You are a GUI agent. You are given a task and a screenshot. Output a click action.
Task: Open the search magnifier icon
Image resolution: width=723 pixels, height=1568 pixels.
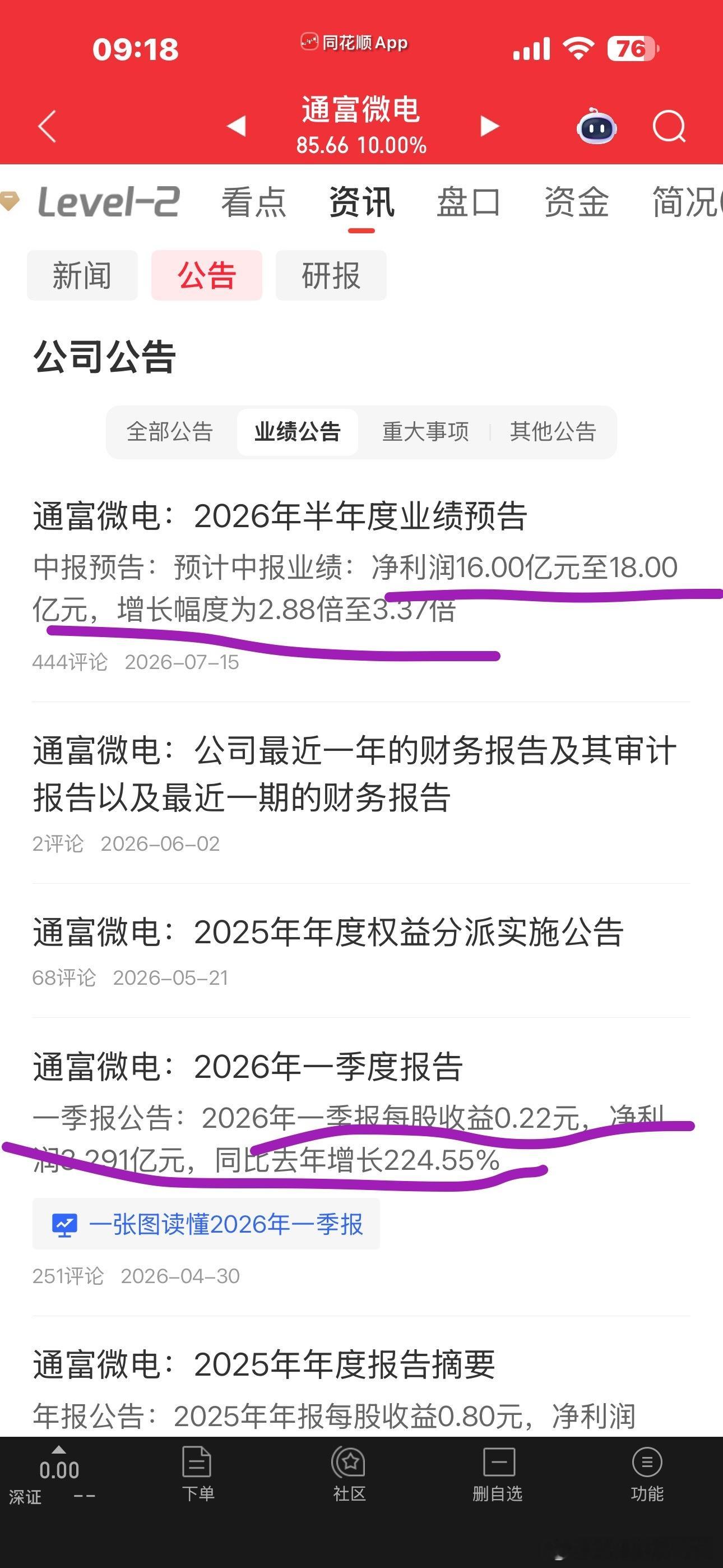(x=669, y=126)
